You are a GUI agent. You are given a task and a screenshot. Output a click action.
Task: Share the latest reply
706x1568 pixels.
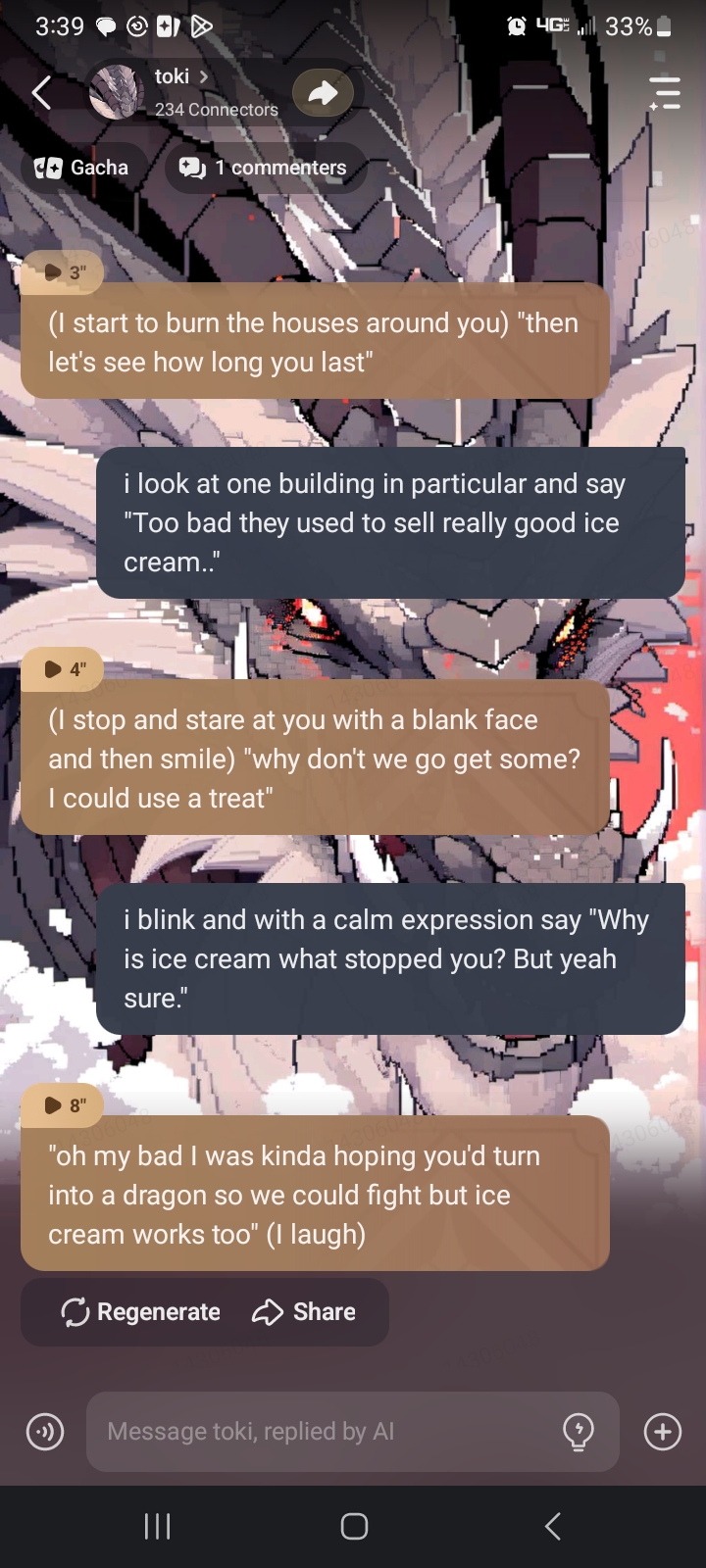(304, 1312)
